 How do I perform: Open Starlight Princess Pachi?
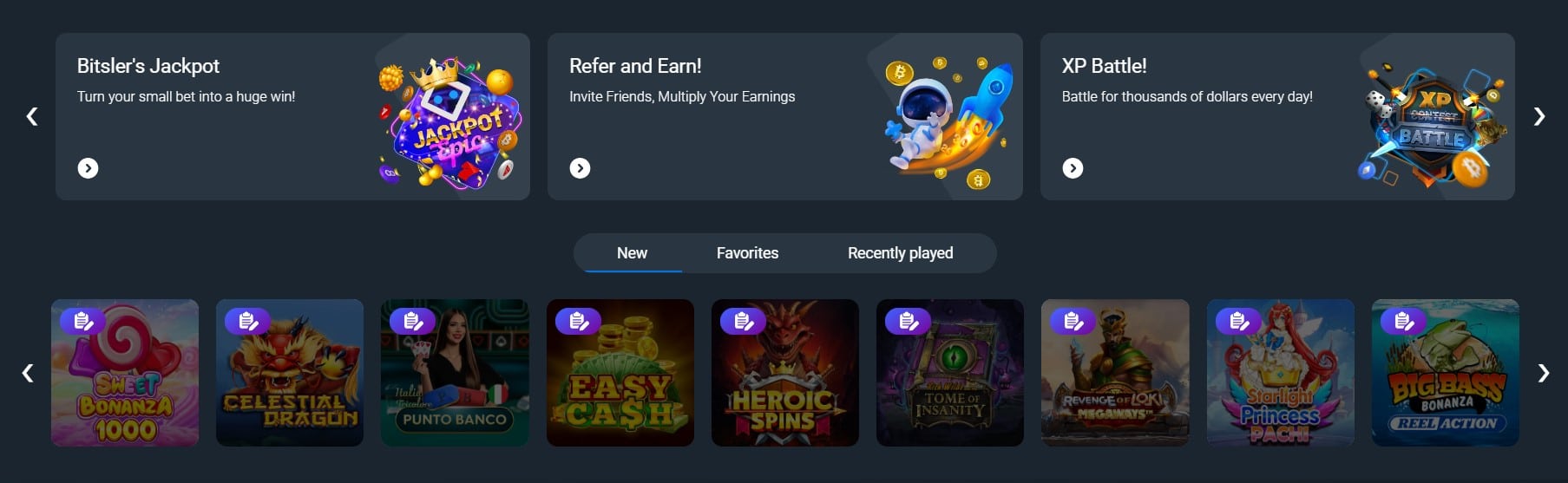coord(1281,373)
